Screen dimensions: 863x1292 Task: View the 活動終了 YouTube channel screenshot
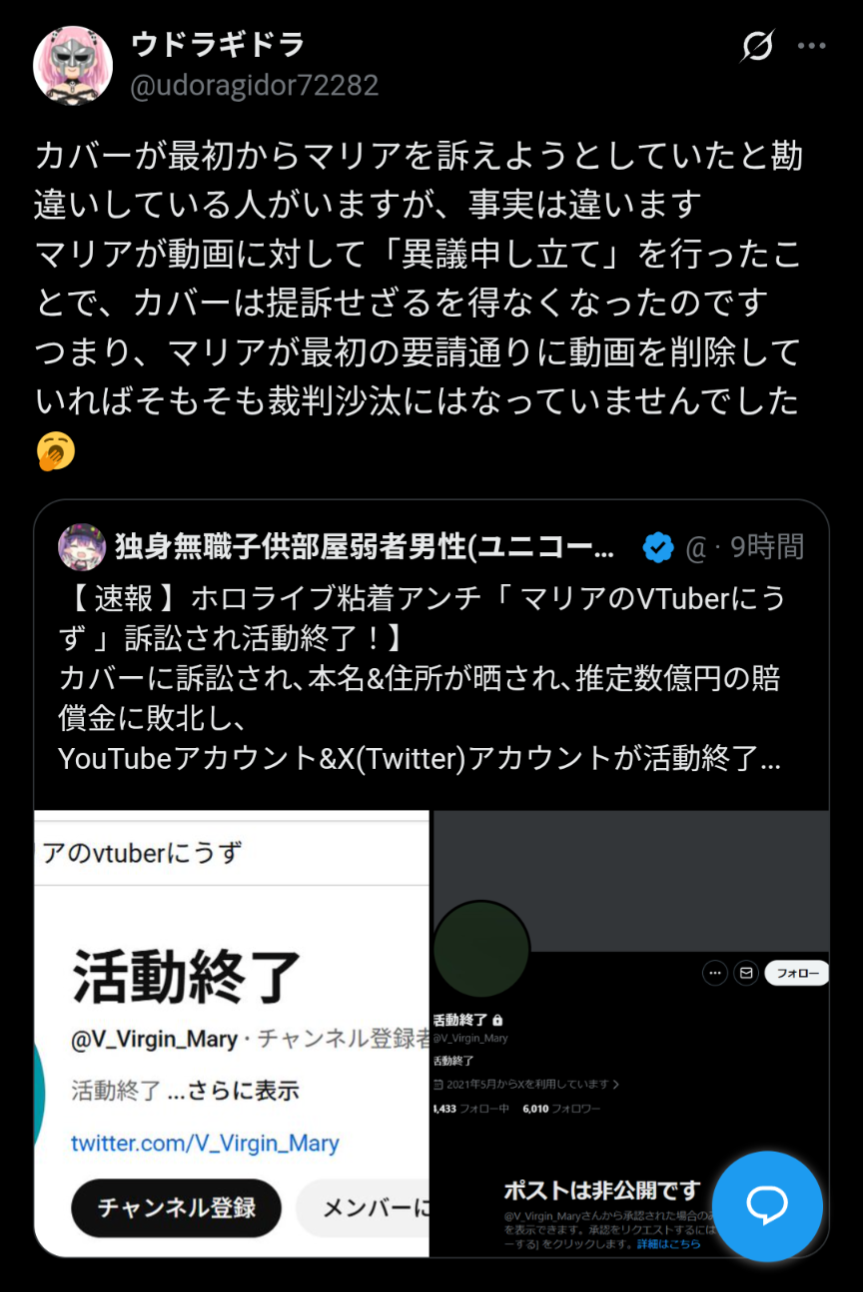pos(232,1033)
